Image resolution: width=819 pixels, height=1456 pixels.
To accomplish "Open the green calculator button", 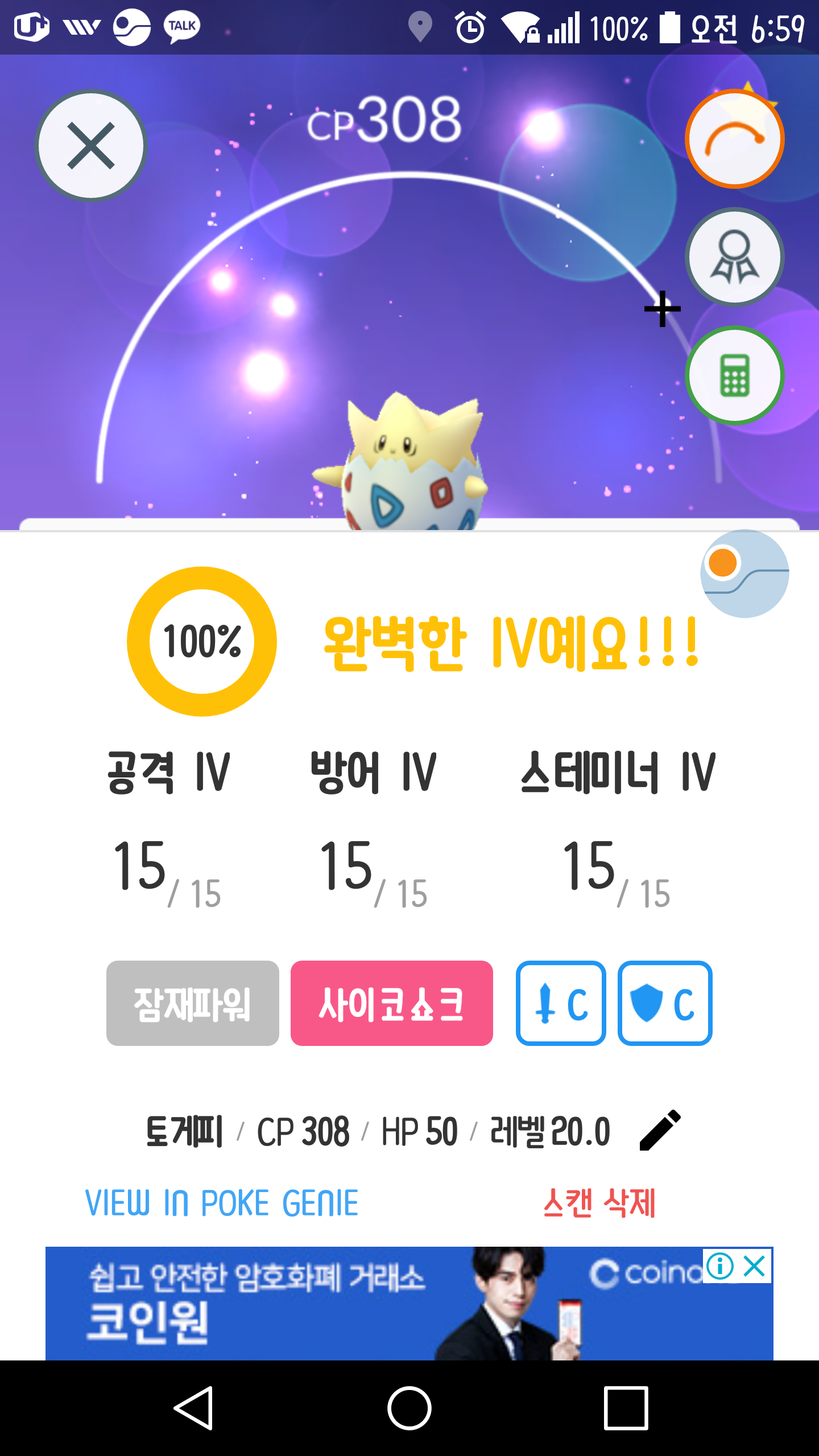I will [x=735, y=375].
